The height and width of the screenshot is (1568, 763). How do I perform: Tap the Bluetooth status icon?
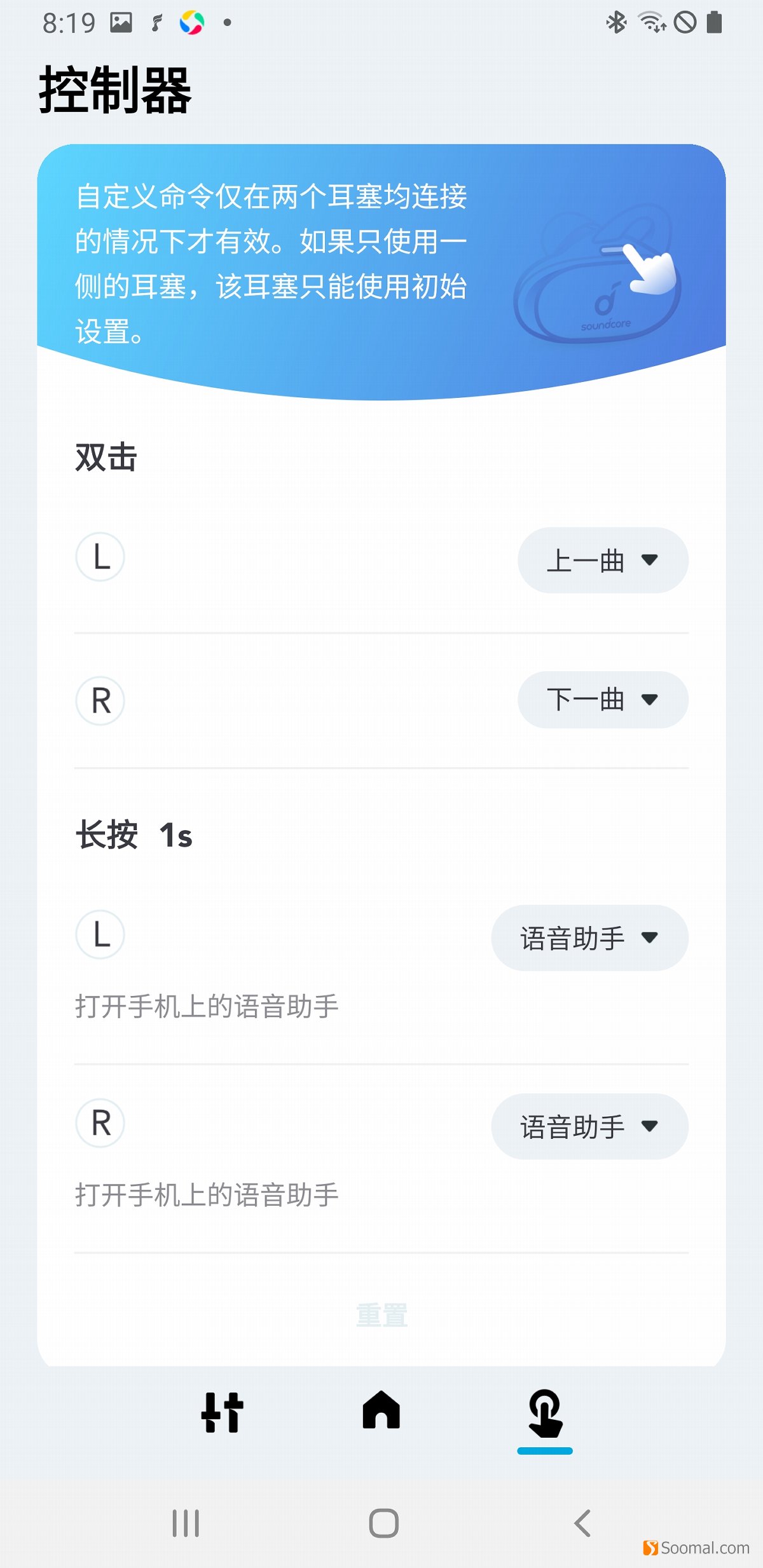point(615,21)
